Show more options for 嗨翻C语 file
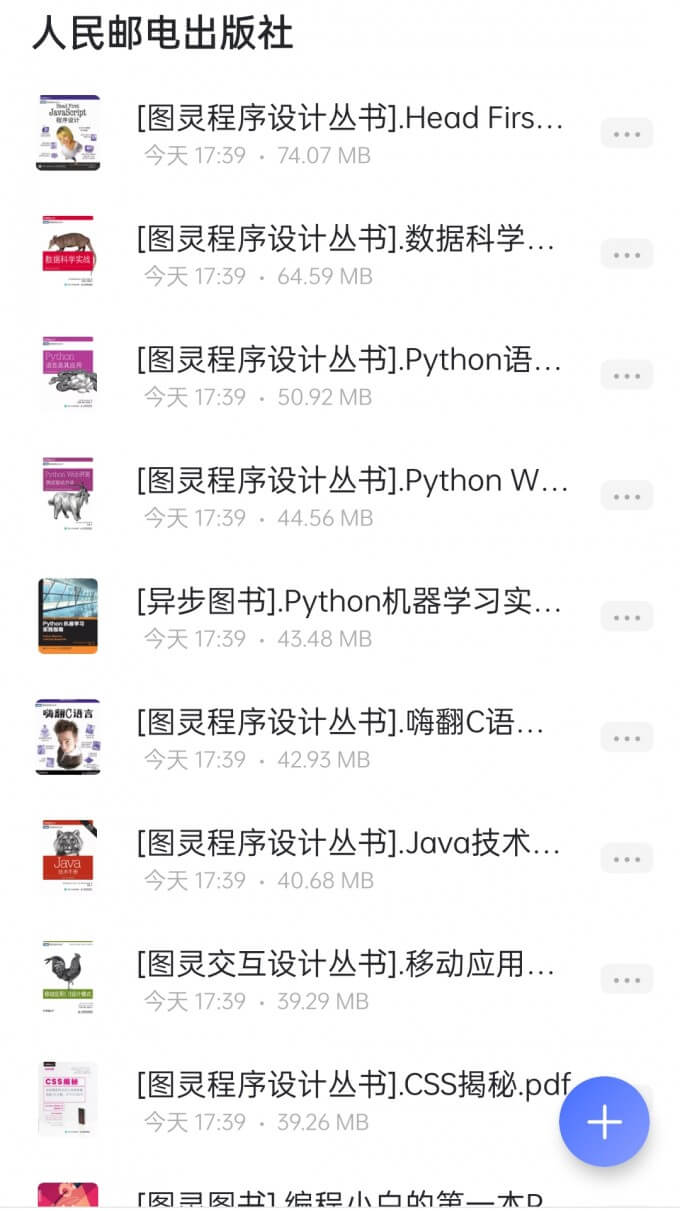This screenshot has height=1211, width=680. [627, 738]
